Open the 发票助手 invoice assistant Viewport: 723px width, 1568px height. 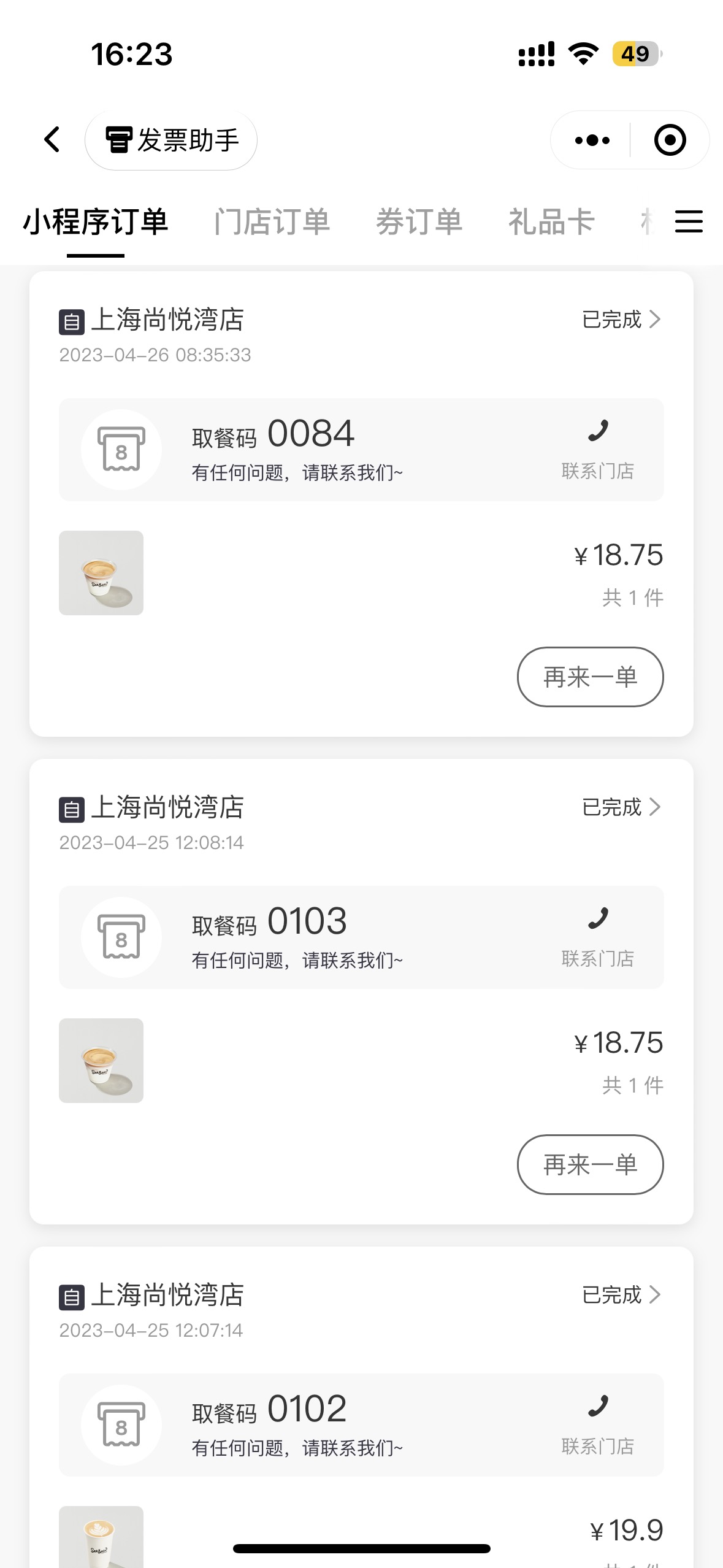(171, 140)
